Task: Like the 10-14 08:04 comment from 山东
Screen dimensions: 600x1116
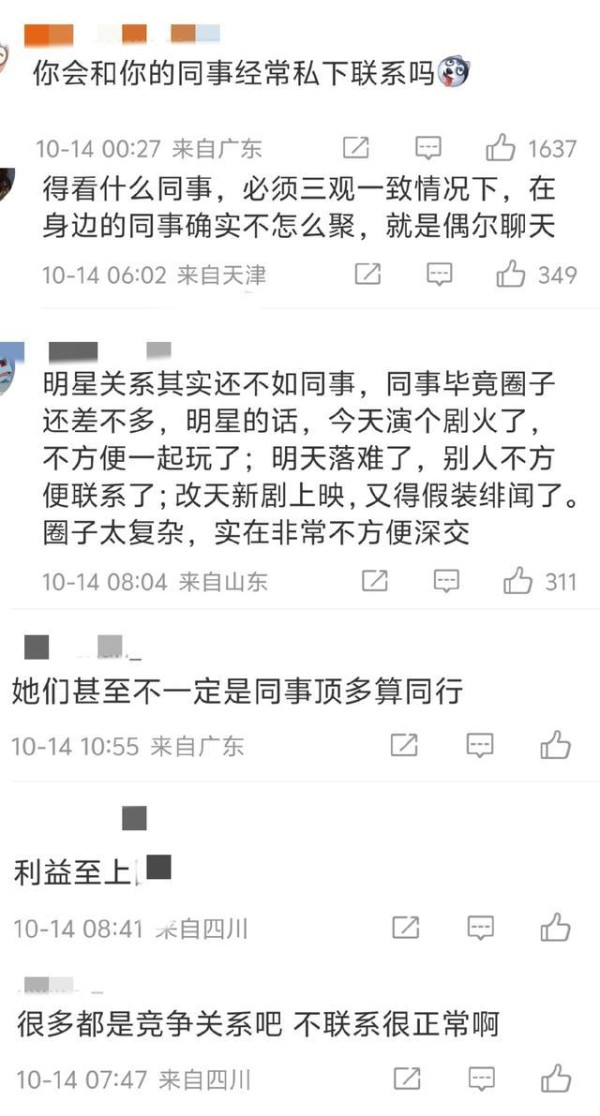Action: click(x=517, y=580)
